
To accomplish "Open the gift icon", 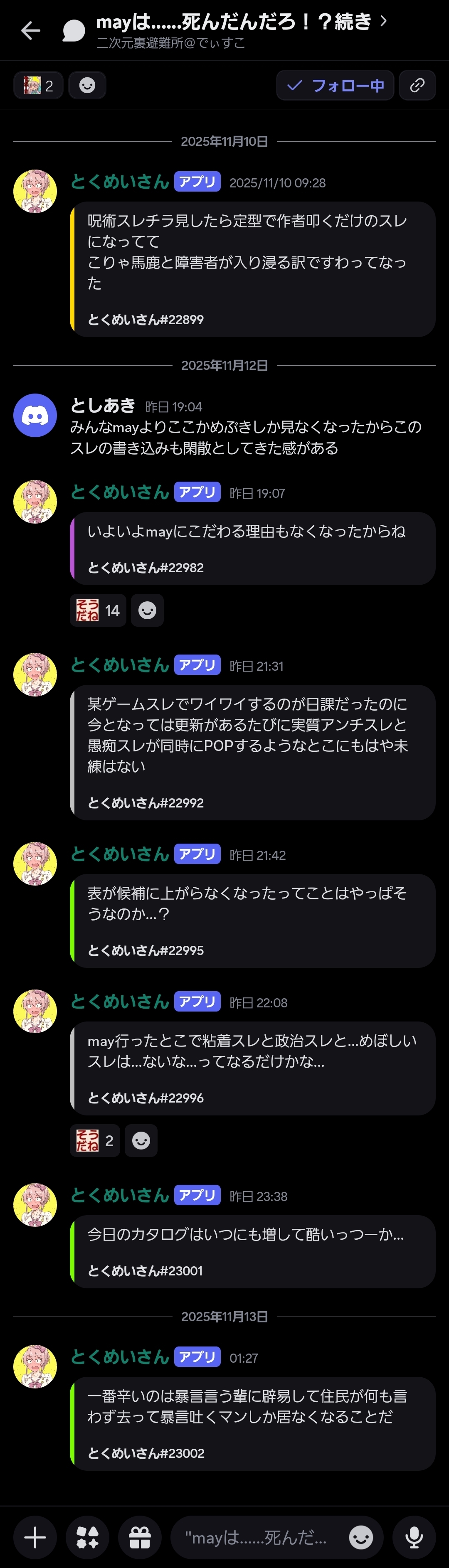I will click(140, 1538).
